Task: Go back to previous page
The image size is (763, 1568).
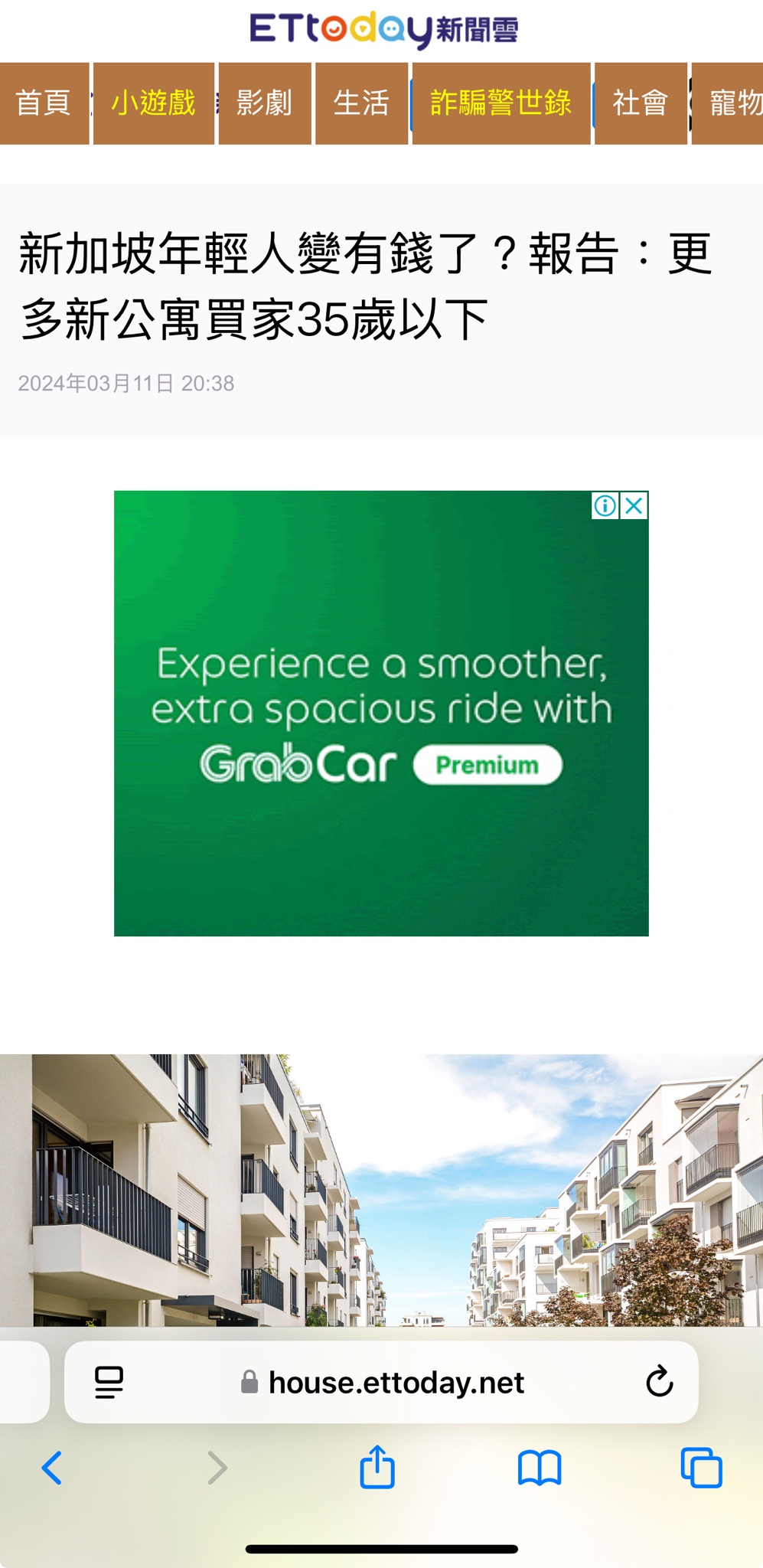Action: [x=52, y=1468]
